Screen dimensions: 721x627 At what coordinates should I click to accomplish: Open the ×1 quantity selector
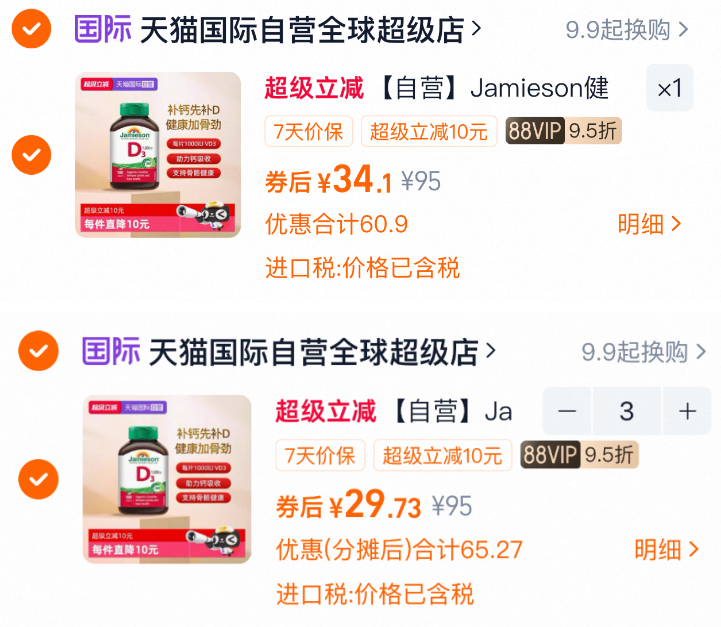click(x=669, y=89)
